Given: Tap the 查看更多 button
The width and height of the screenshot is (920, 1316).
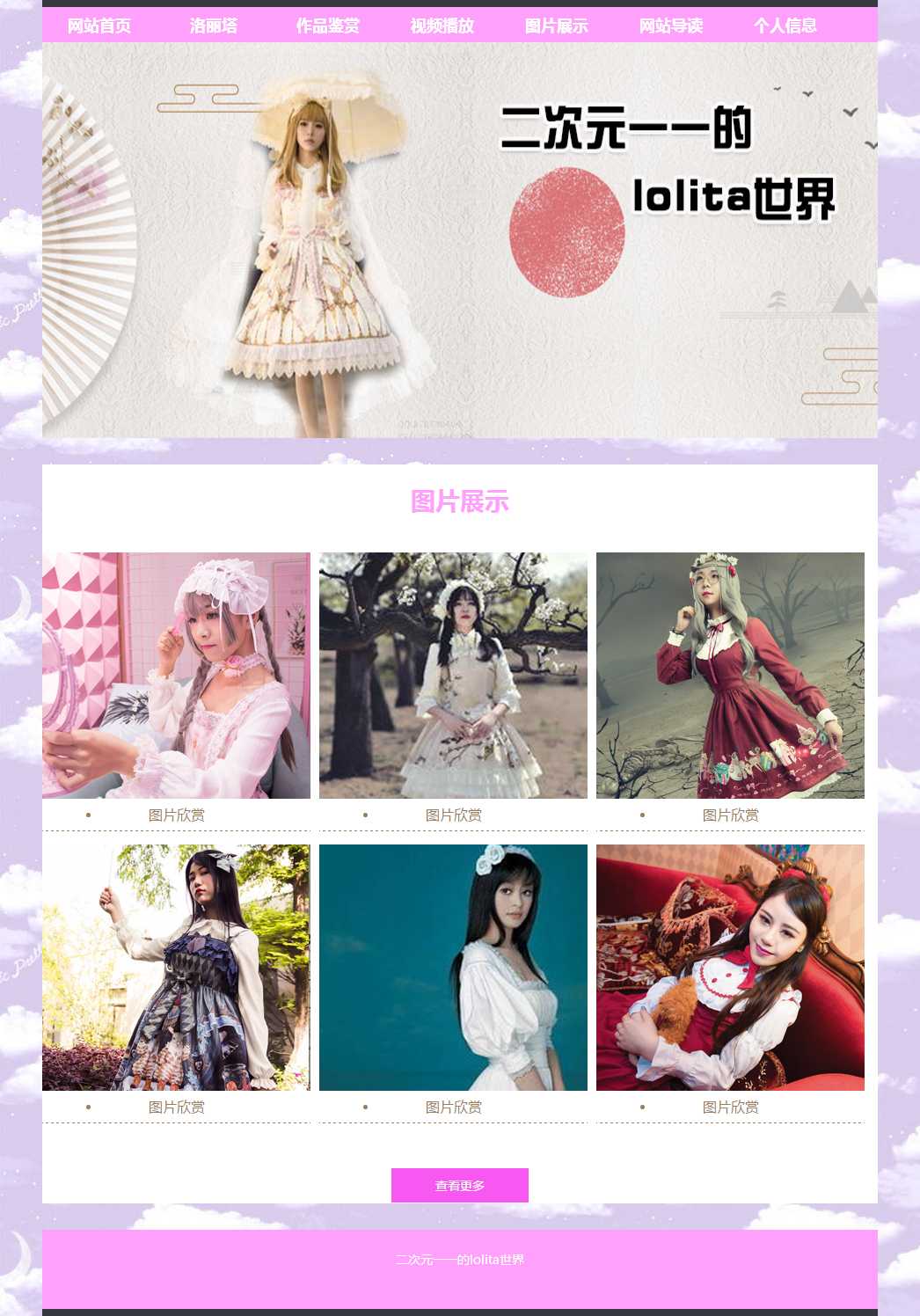Looking at the screenshot, I should click(x=460, y=1185).
